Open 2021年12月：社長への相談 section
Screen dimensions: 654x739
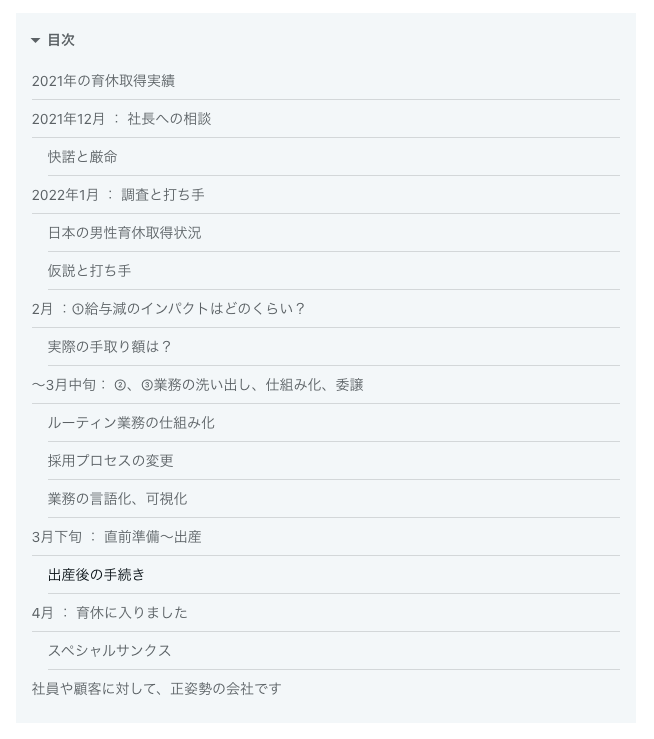pos(121,119)
